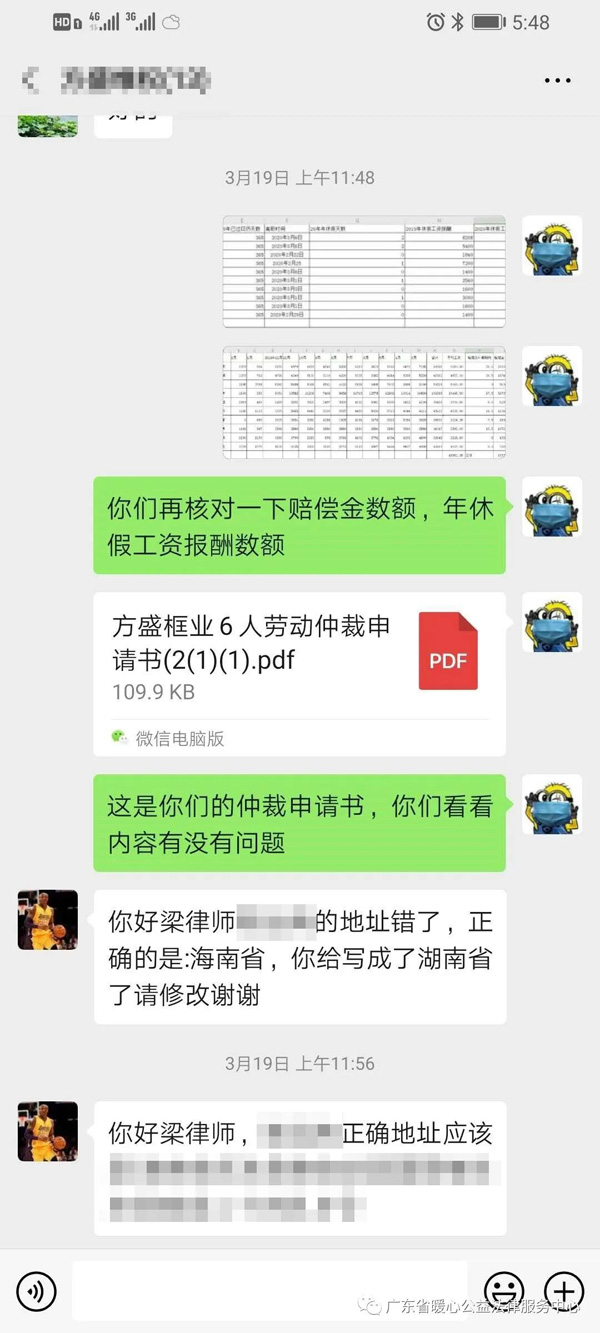Switch to voice message input
This screenshot has height=1333, width=600.
(x=36, y=1291)
